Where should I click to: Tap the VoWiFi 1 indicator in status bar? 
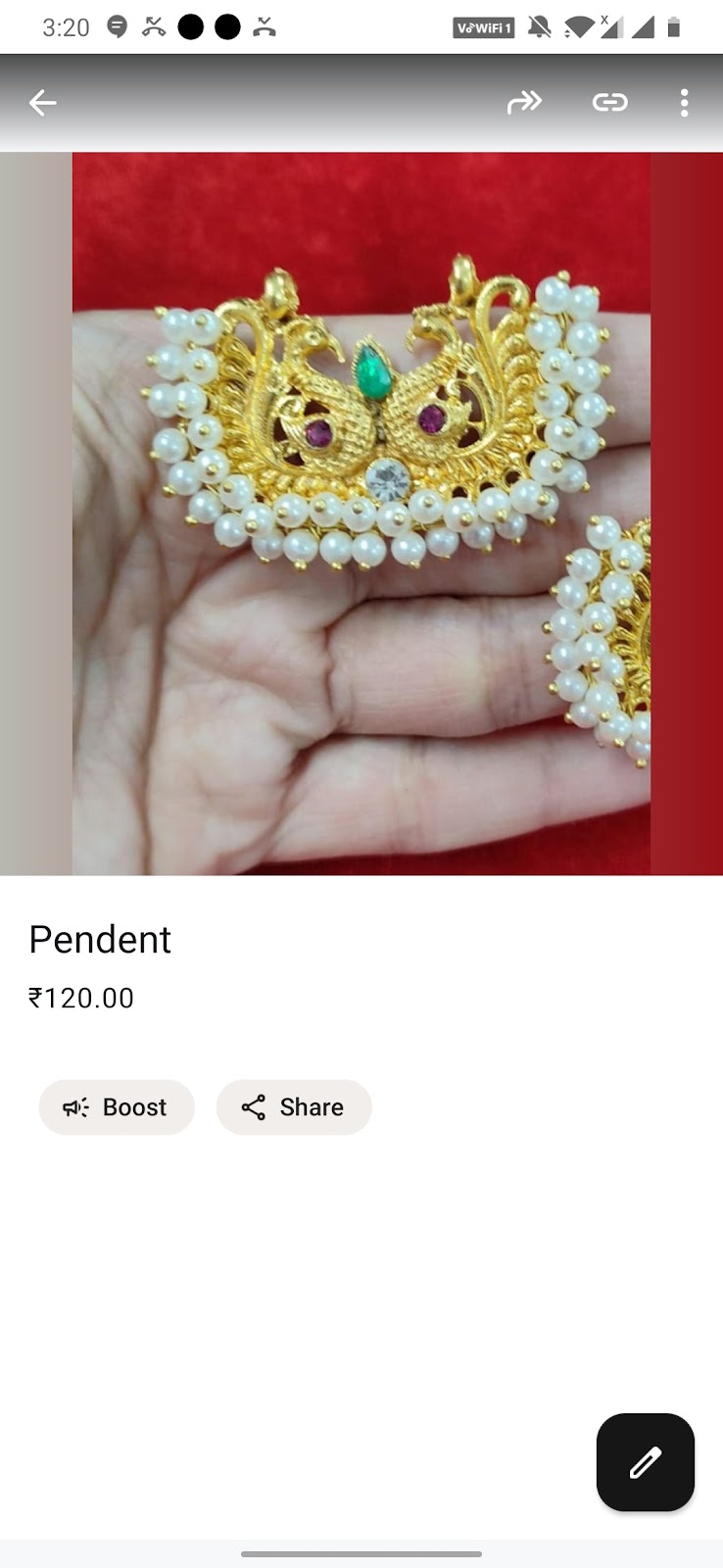pyautogui.click(x=482, y=27)
